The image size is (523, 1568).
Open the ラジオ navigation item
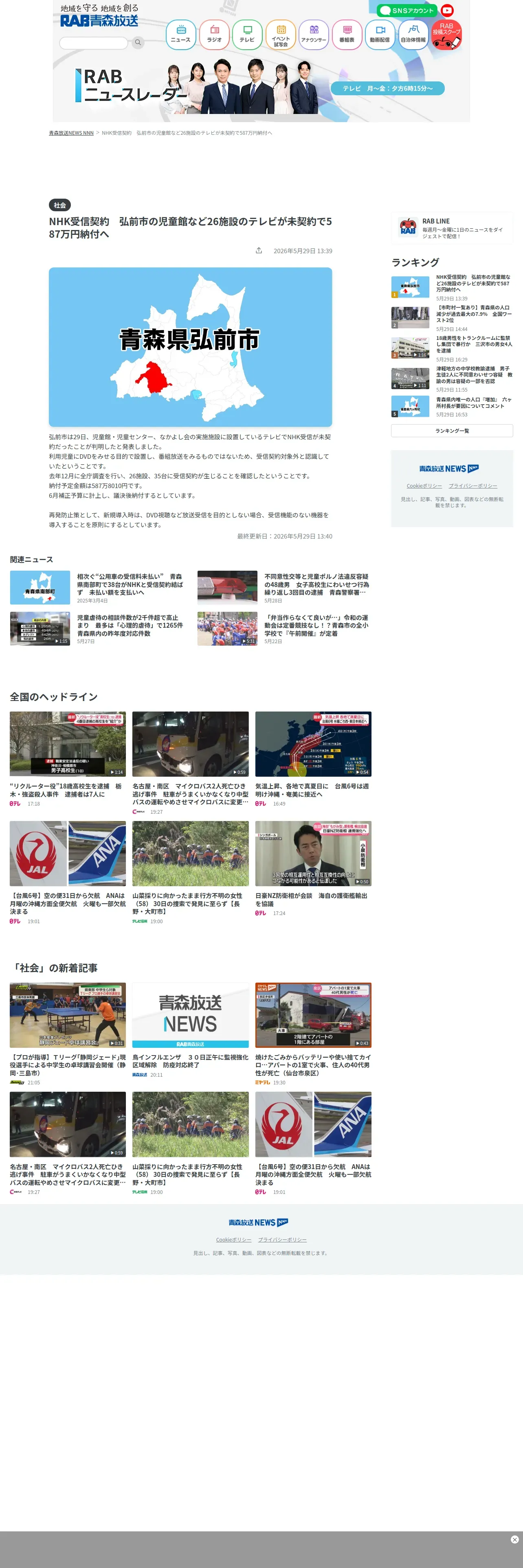[x=214, y=35]
